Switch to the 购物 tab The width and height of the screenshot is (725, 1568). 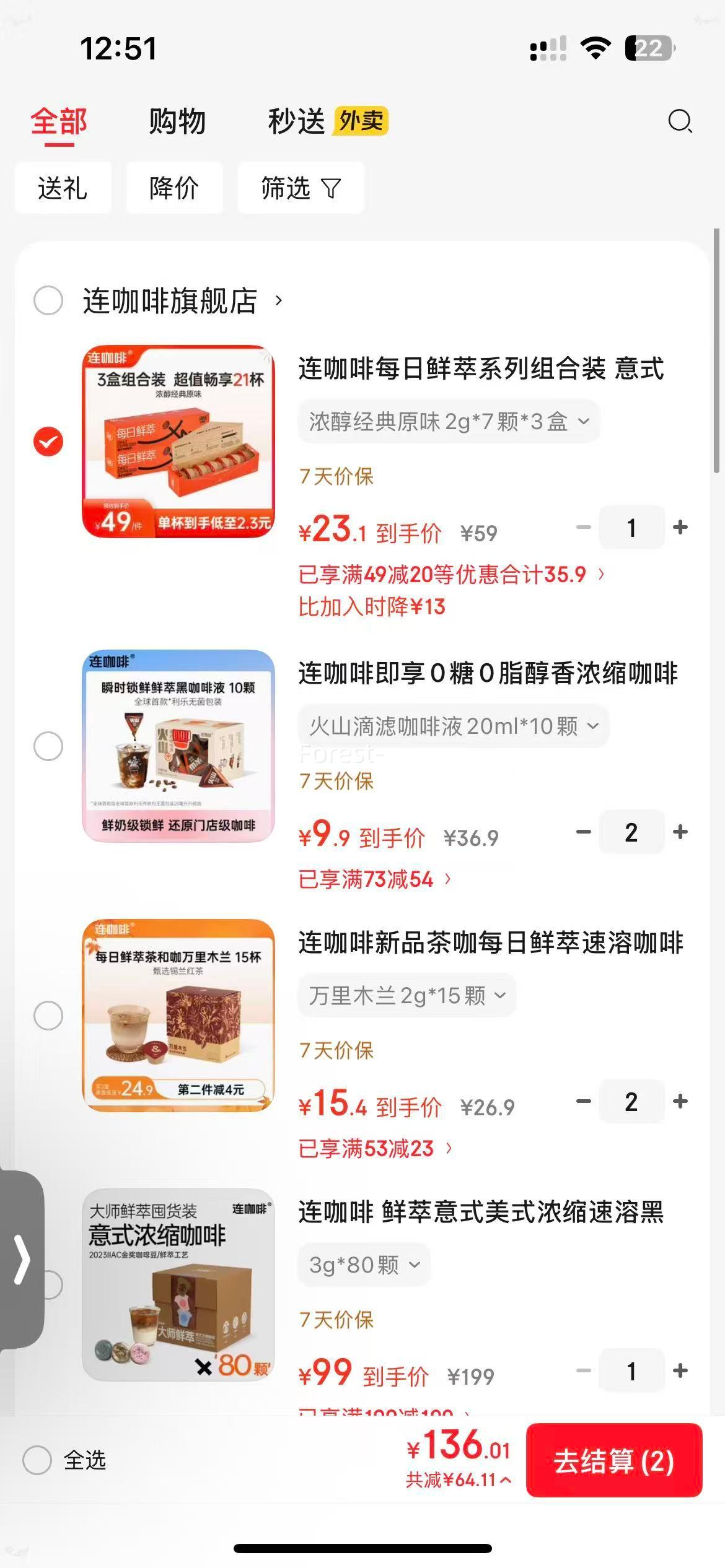[x=177, y=121]
